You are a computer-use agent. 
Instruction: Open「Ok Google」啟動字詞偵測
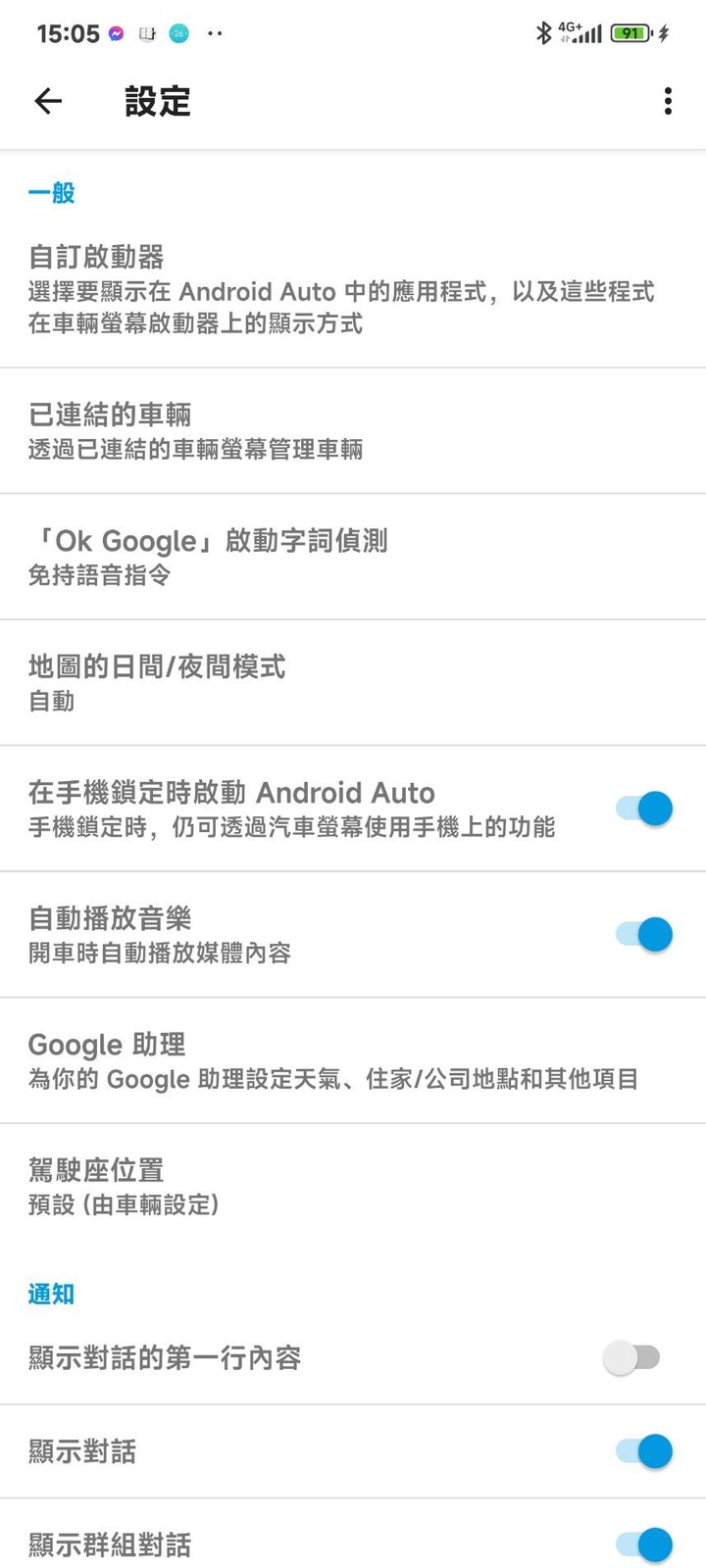tap(353, 557)
